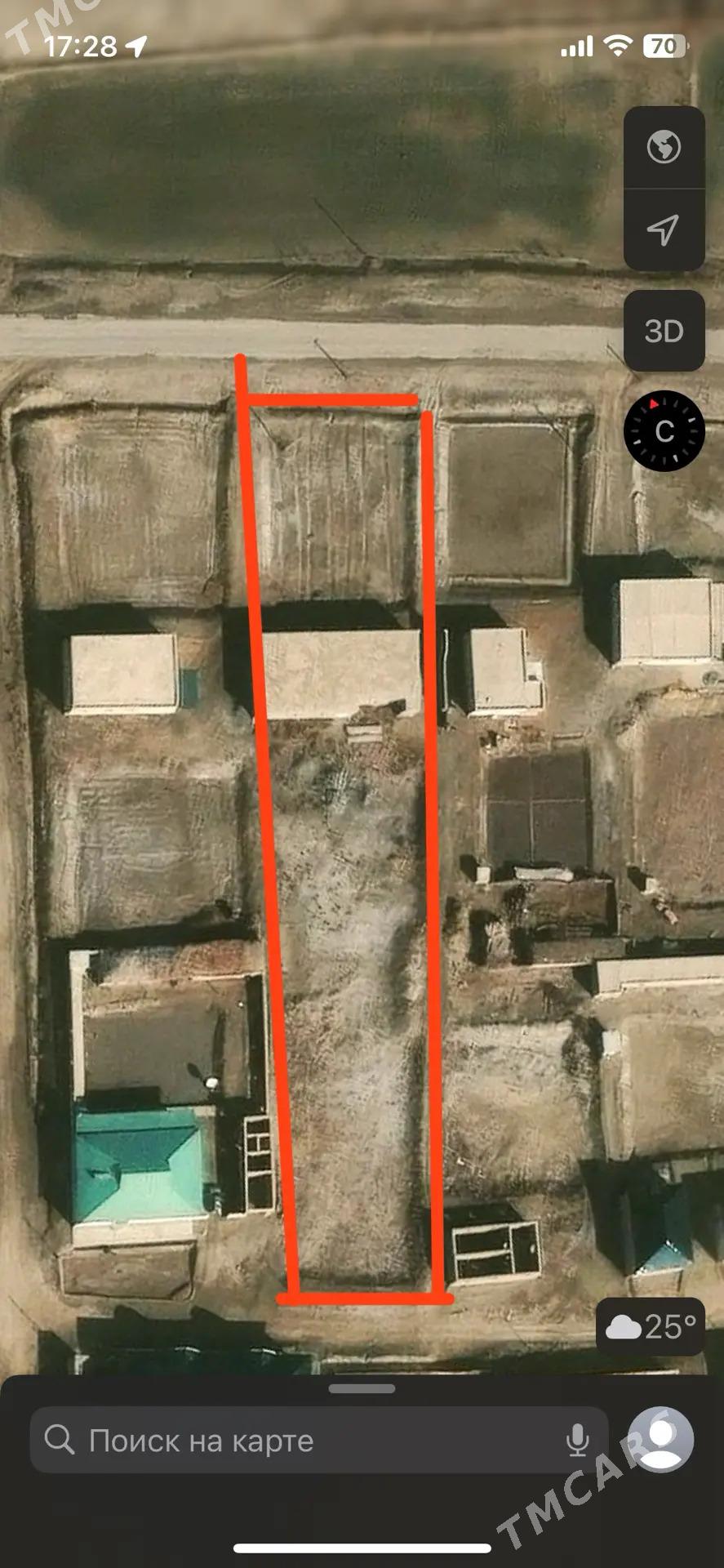Image resolution: width=724 pixels, height=1568 pixels.
Task: Open the weather 25° badge
Action: point(651,1326)
